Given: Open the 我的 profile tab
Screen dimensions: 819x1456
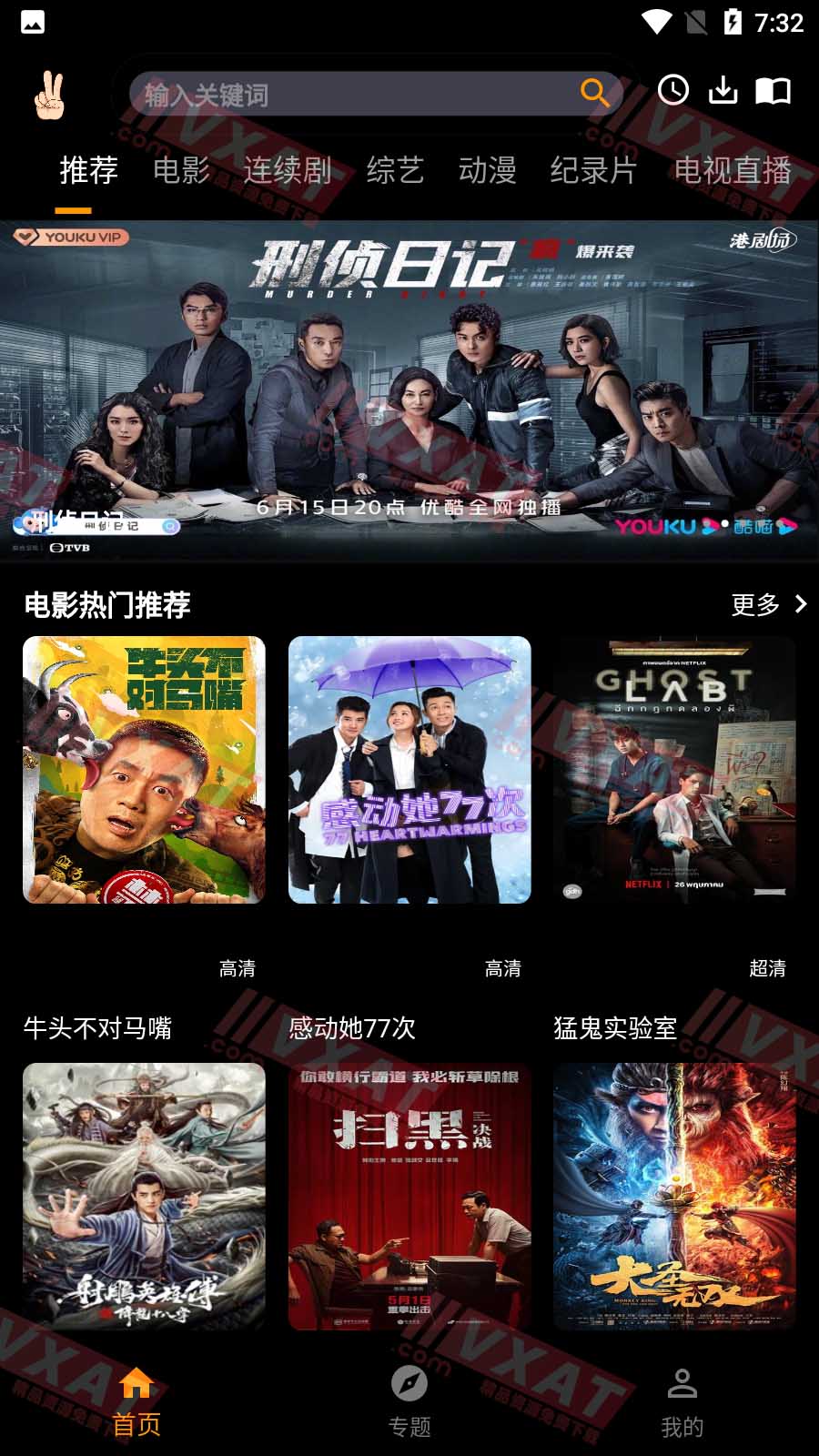Looking at the screenshot, I should 682,1402.
